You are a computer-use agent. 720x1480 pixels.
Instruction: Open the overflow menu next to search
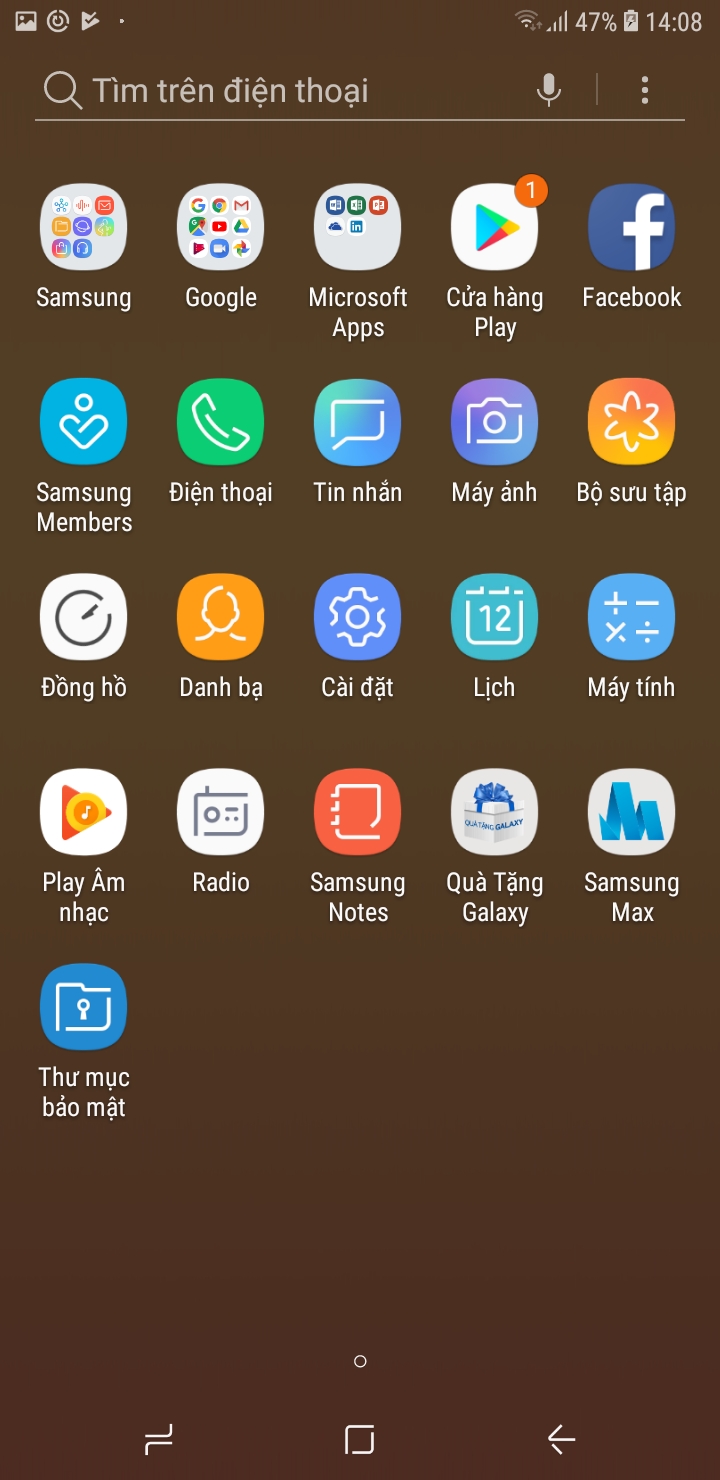[644, 89]
